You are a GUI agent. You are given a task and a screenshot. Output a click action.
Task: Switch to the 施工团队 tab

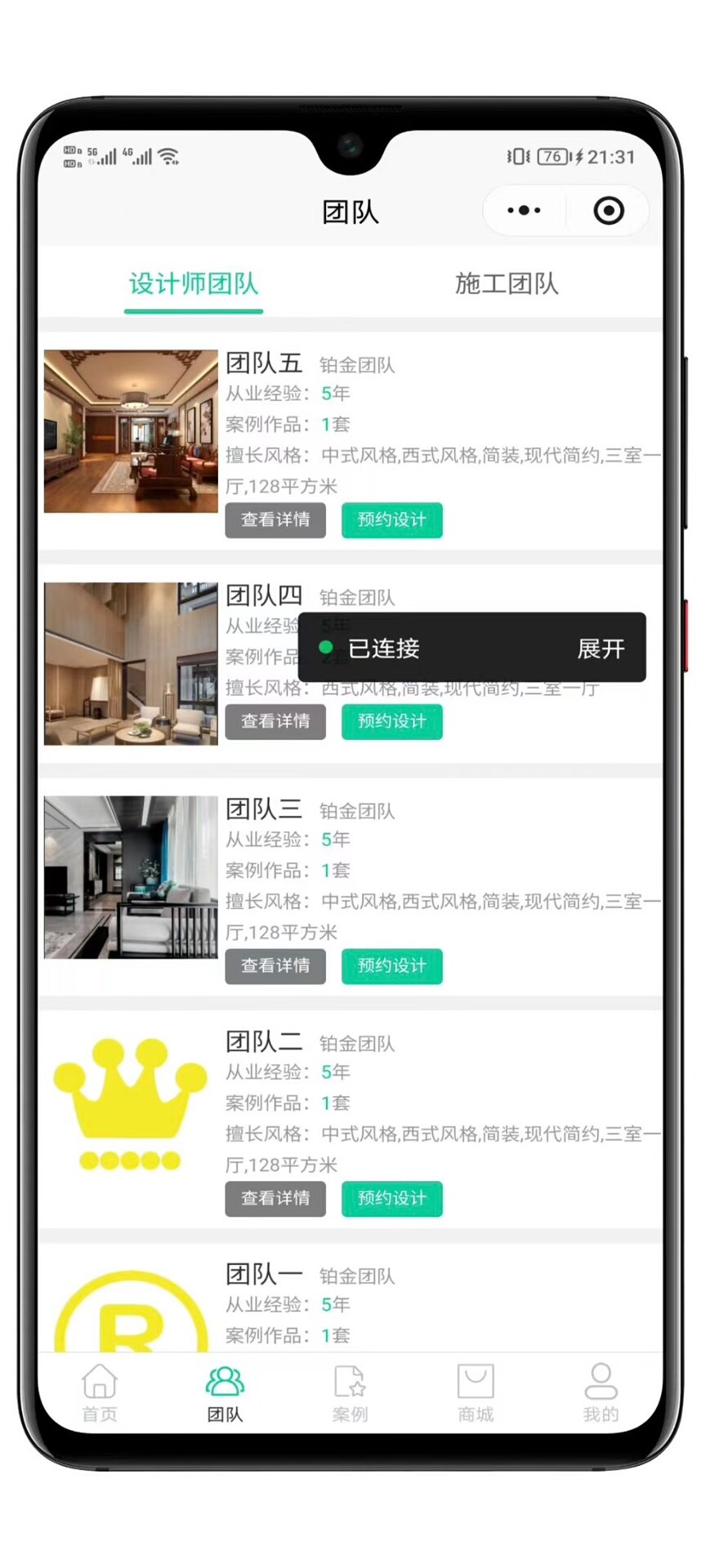(x=507, y=284)
